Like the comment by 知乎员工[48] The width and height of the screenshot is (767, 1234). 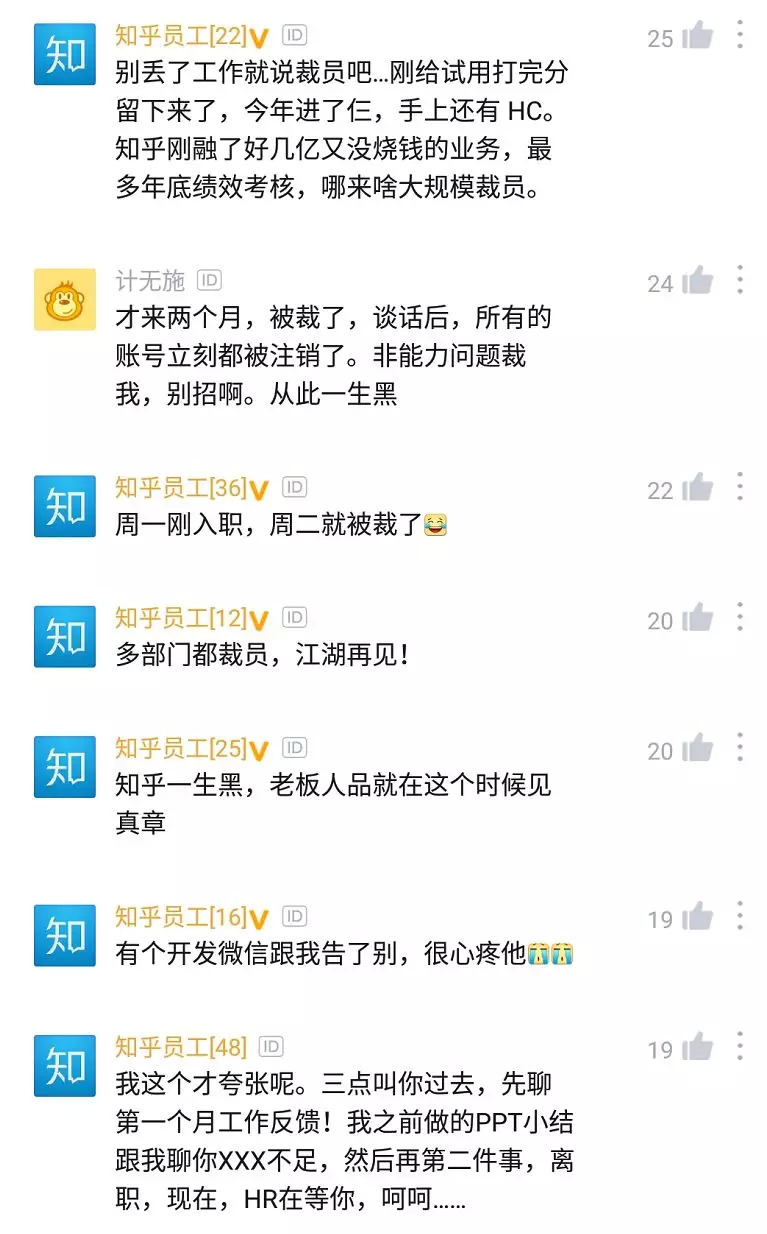(x=697, y=1047)
